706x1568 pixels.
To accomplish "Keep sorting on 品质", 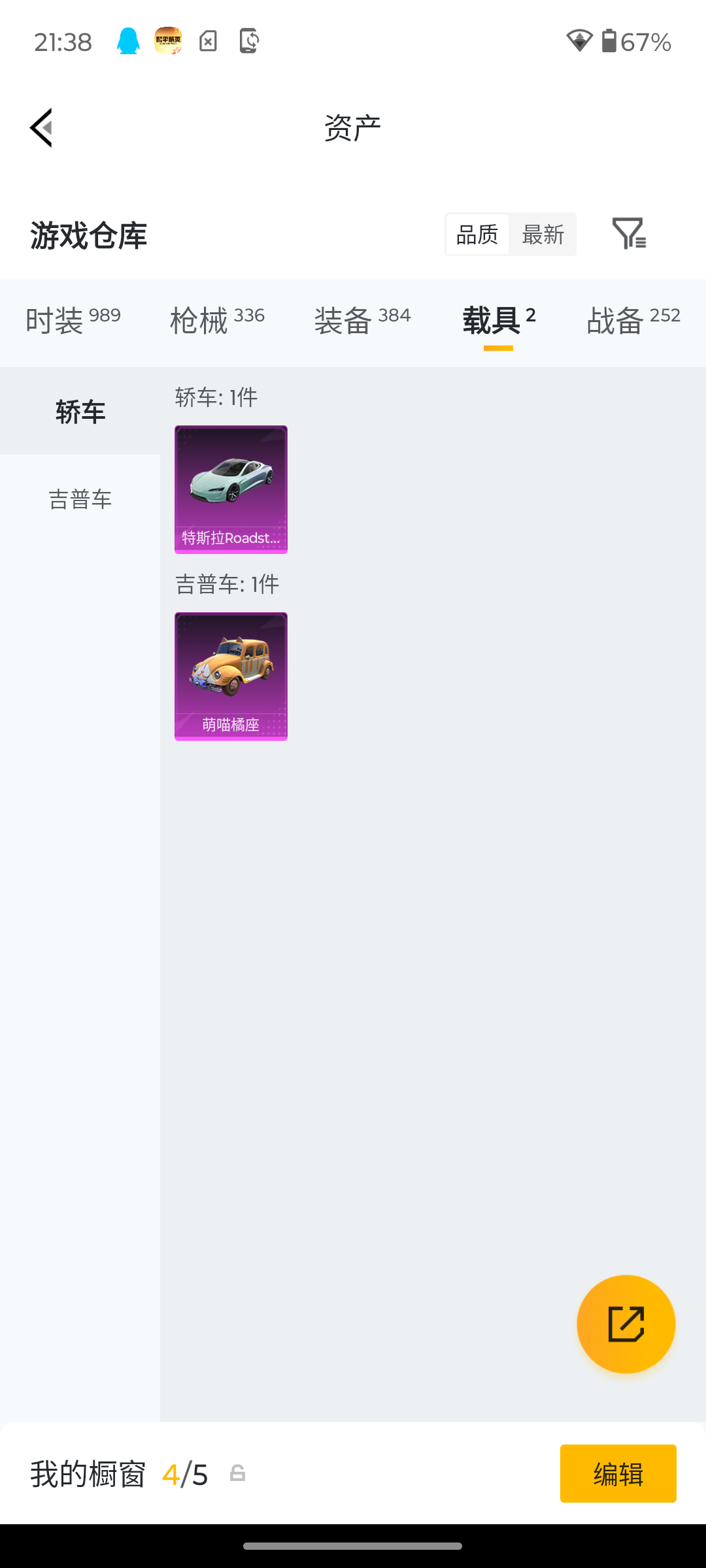I will pyautogui.click(x=477, y=235).
